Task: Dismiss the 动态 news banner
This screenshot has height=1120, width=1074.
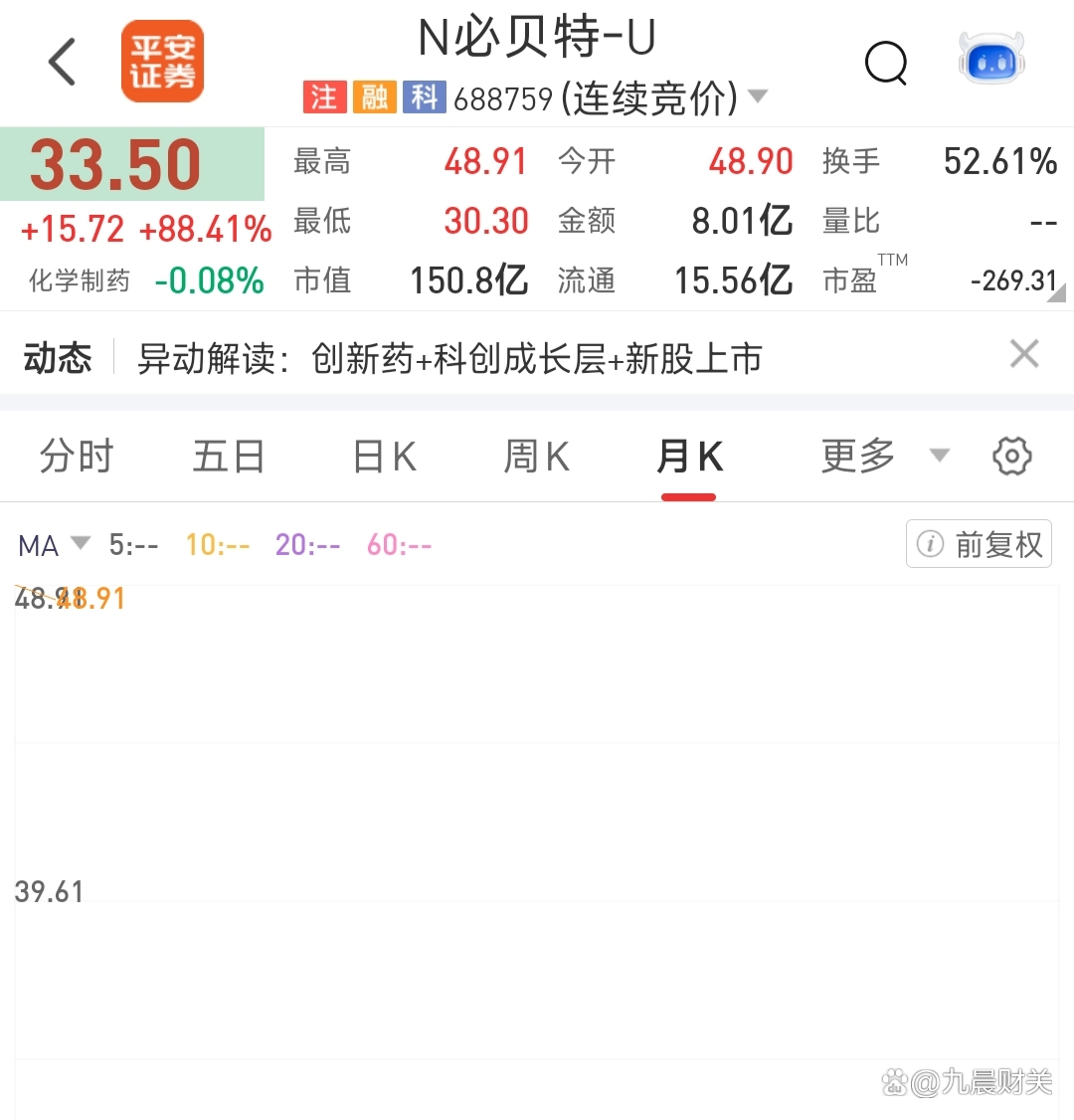Action: click(1023, 354)
